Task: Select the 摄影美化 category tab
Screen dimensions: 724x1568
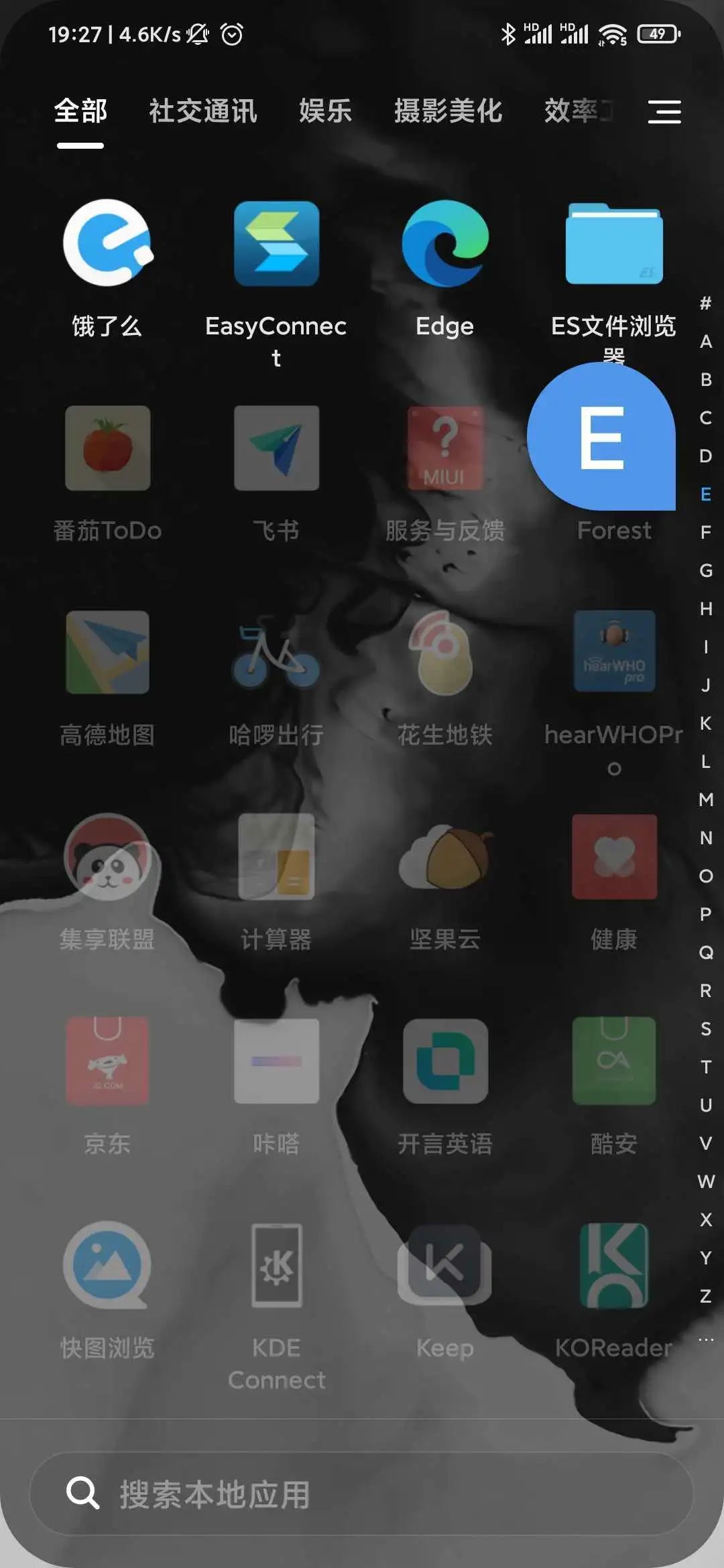Action: click(448, 111)
